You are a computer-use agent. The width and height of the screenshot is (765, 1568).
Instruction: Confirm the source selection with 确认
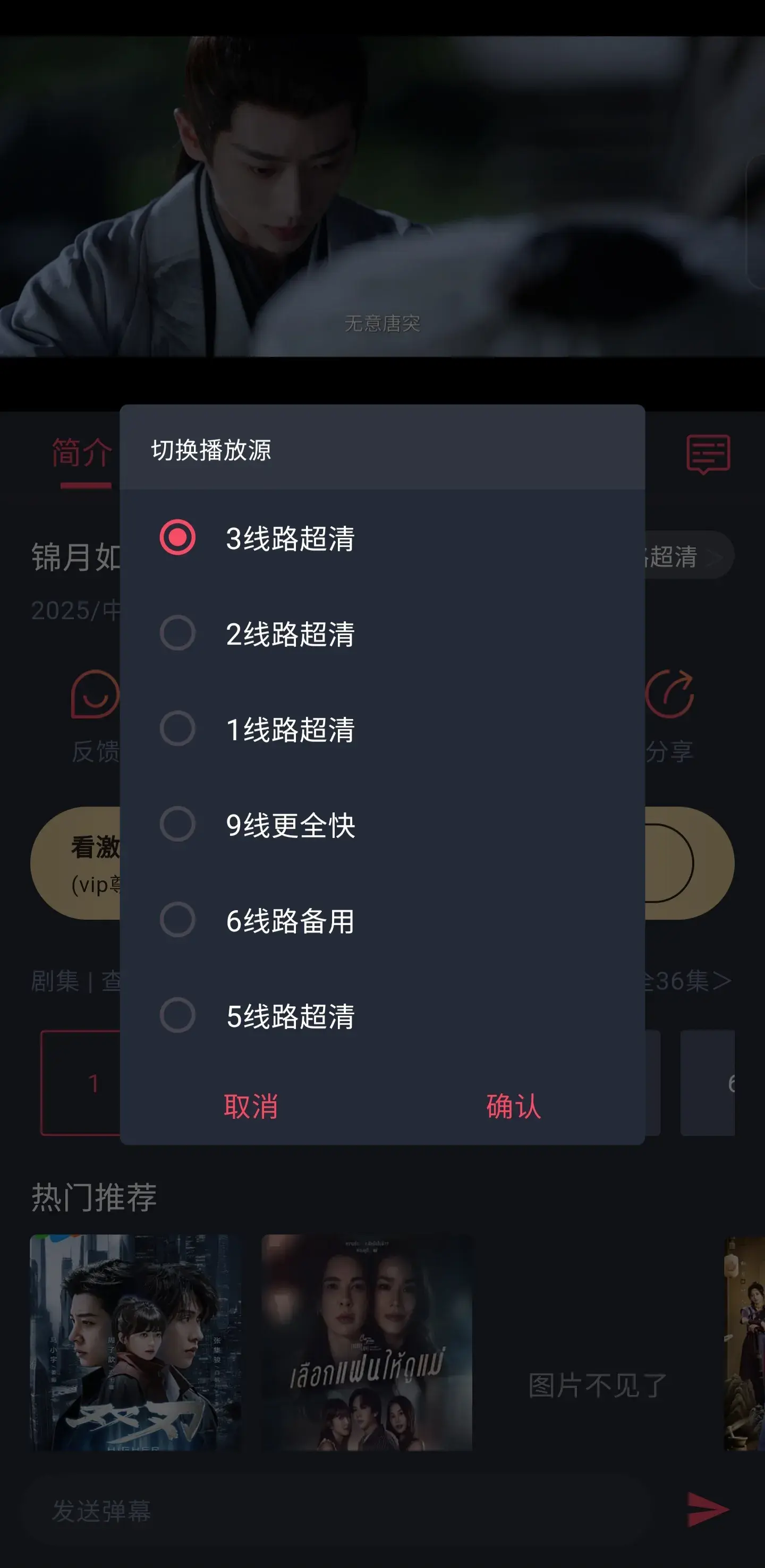pos(513,1106)
